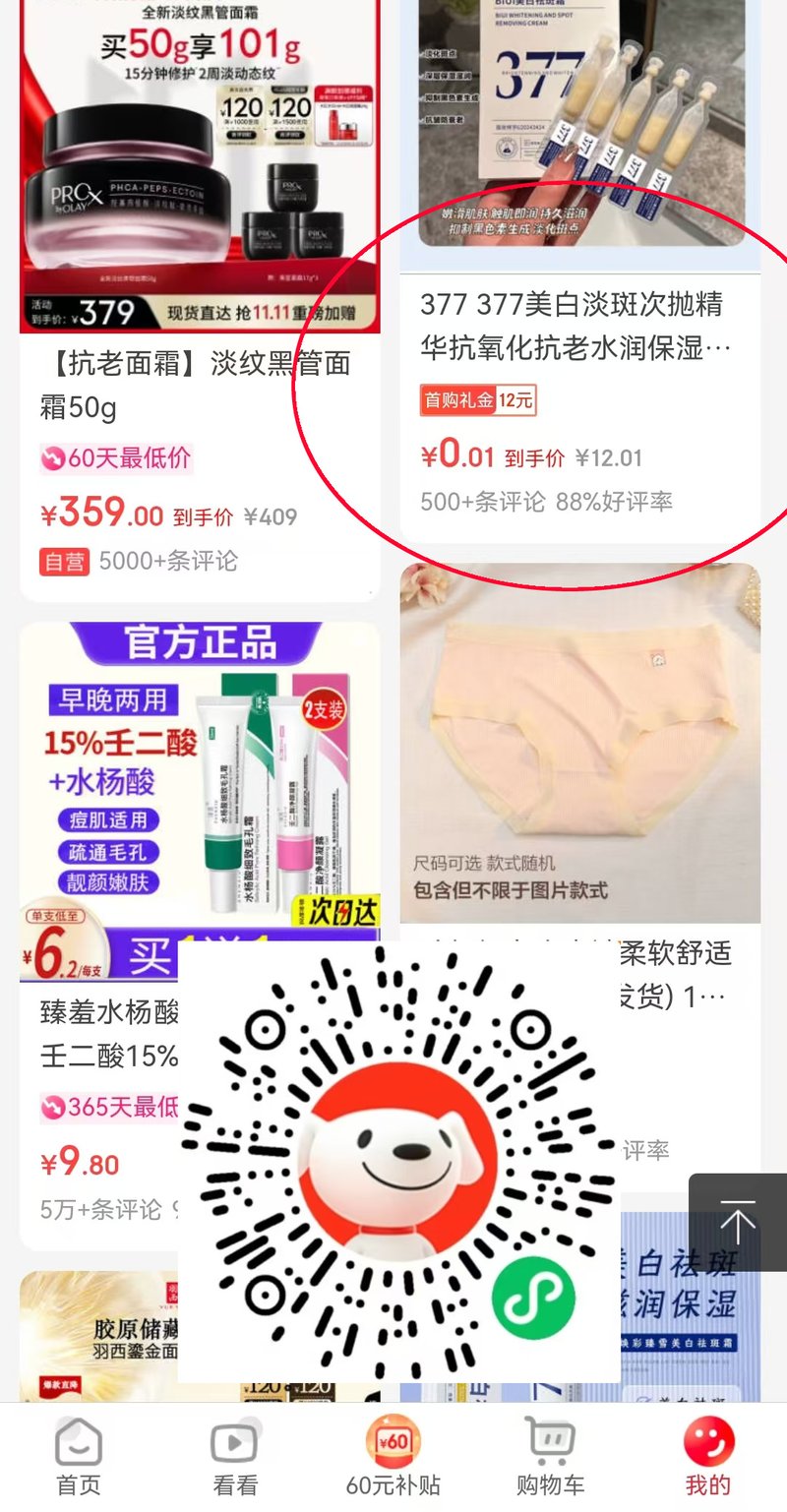Jump back to top with the arrow button
The width and height of the screenshot is (787, 1512).
point(737,1223)
